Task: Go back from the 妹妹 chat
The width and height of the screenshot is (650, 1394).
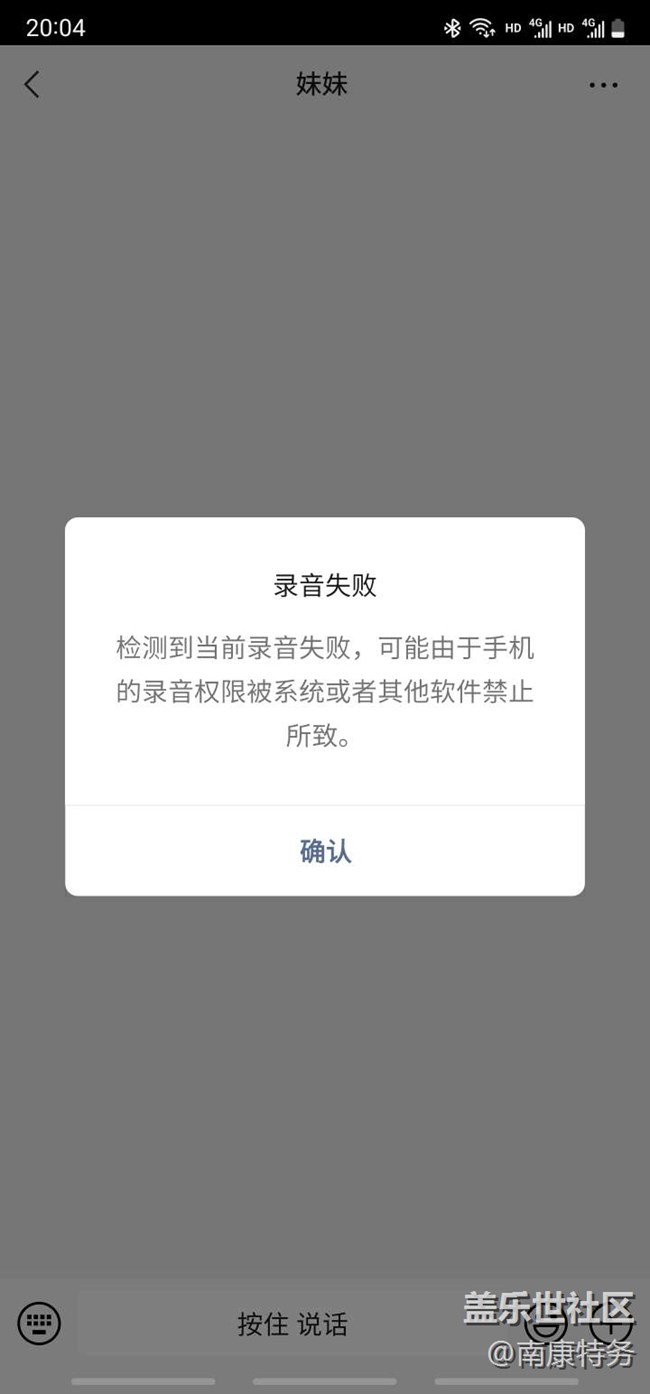Action: tap(32, 85)
